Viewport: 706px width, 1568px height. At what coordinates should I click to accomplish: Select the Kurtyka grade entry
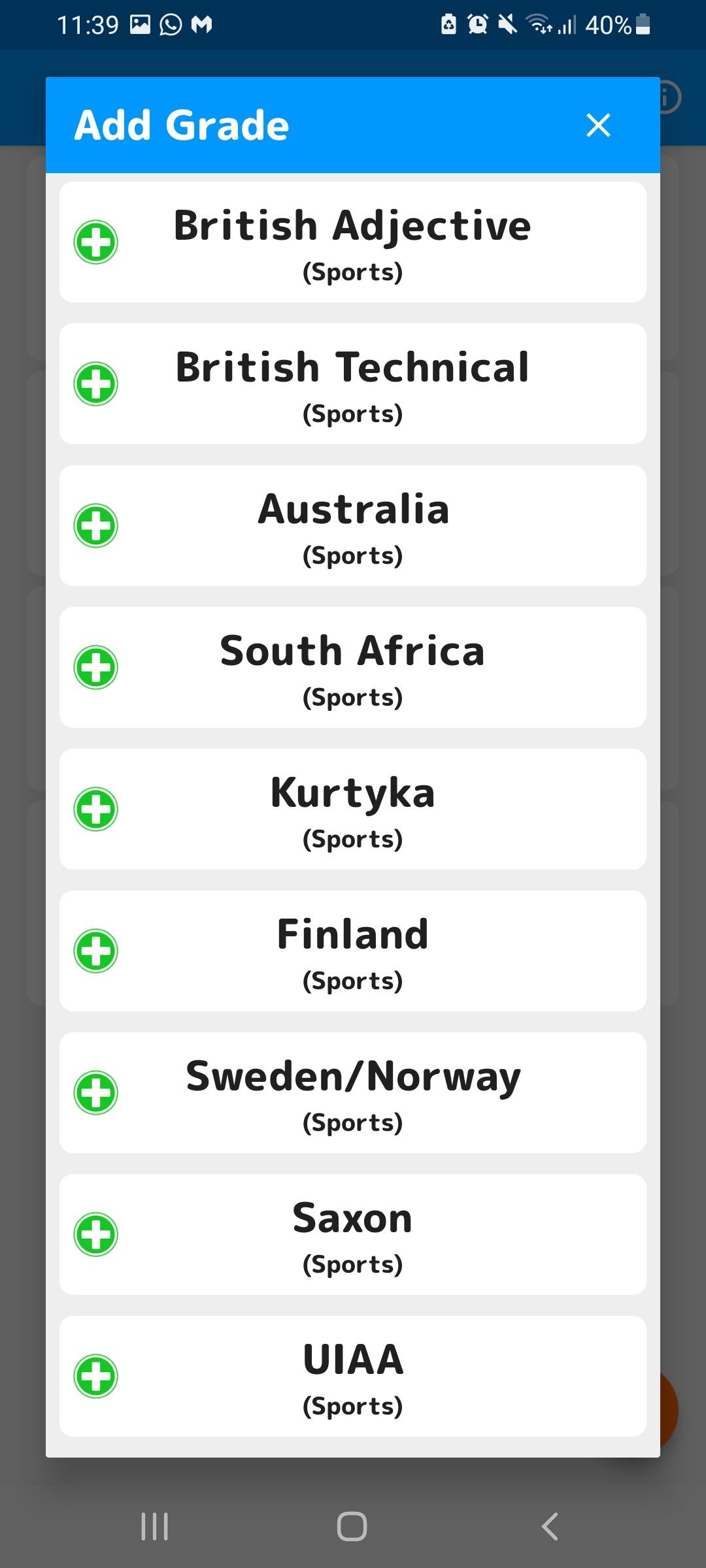pos(353,809)
